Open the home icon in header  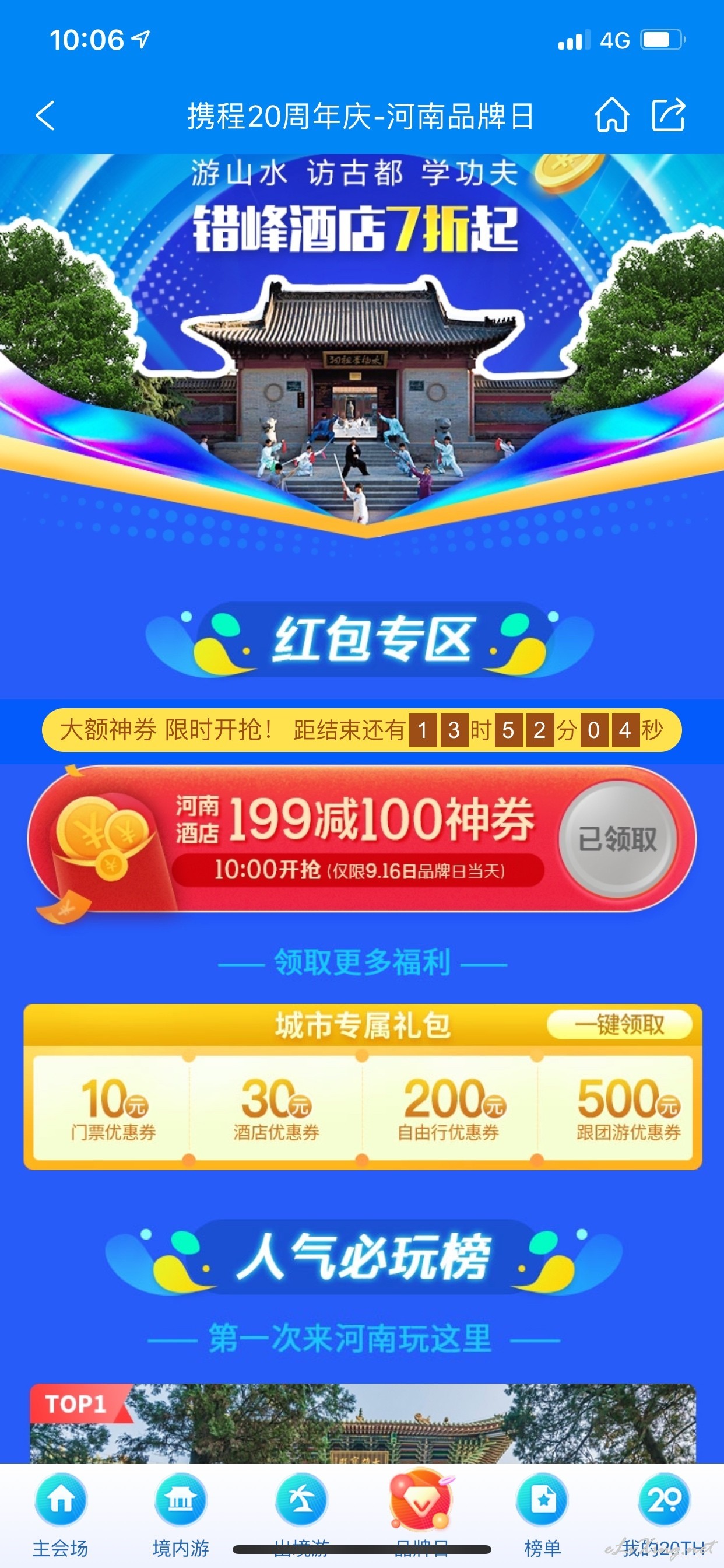tap(611, 115)
